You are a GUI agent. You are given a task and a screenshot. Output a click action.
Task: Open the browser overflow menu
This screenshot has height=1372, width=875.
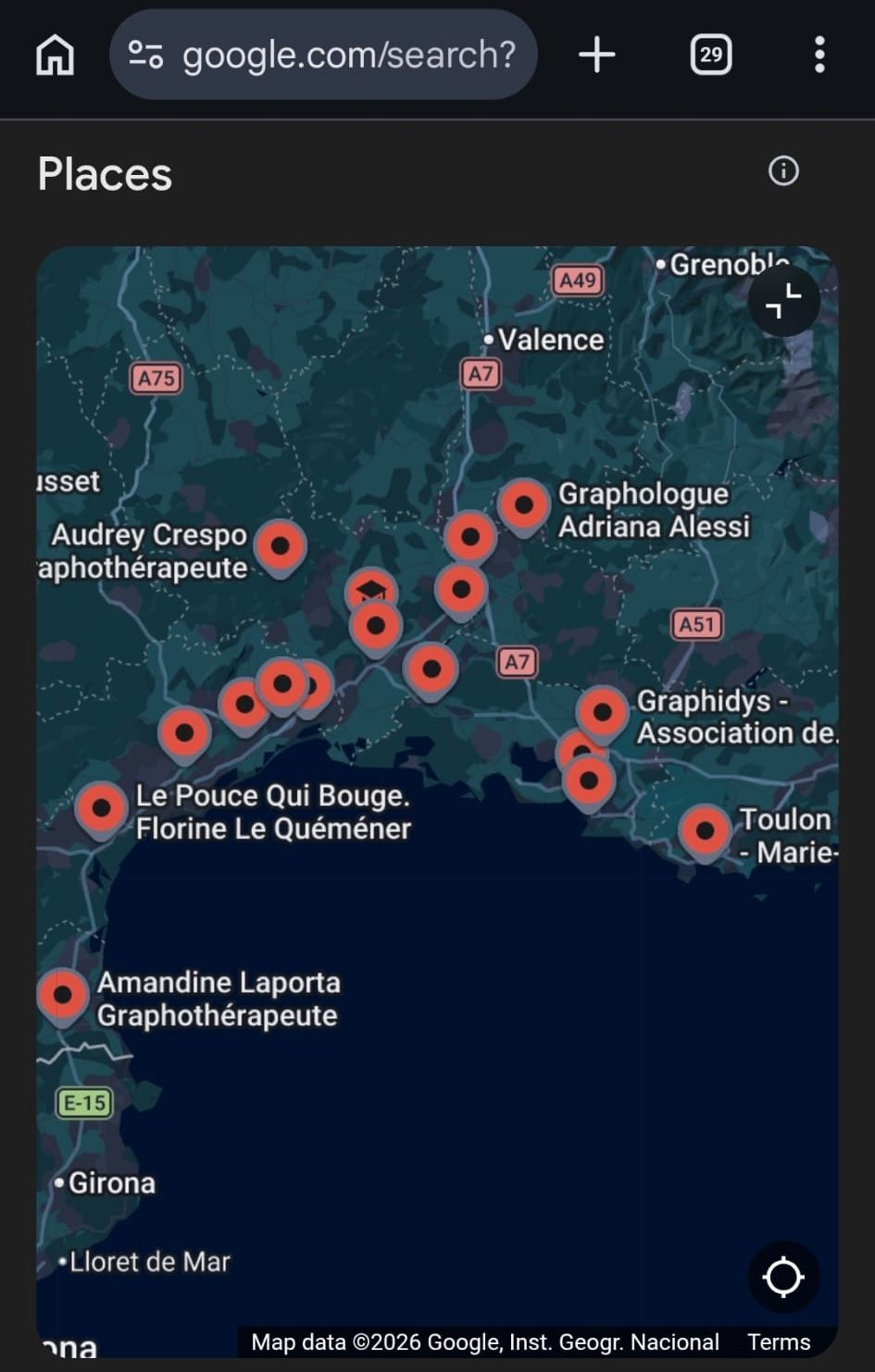819,55
